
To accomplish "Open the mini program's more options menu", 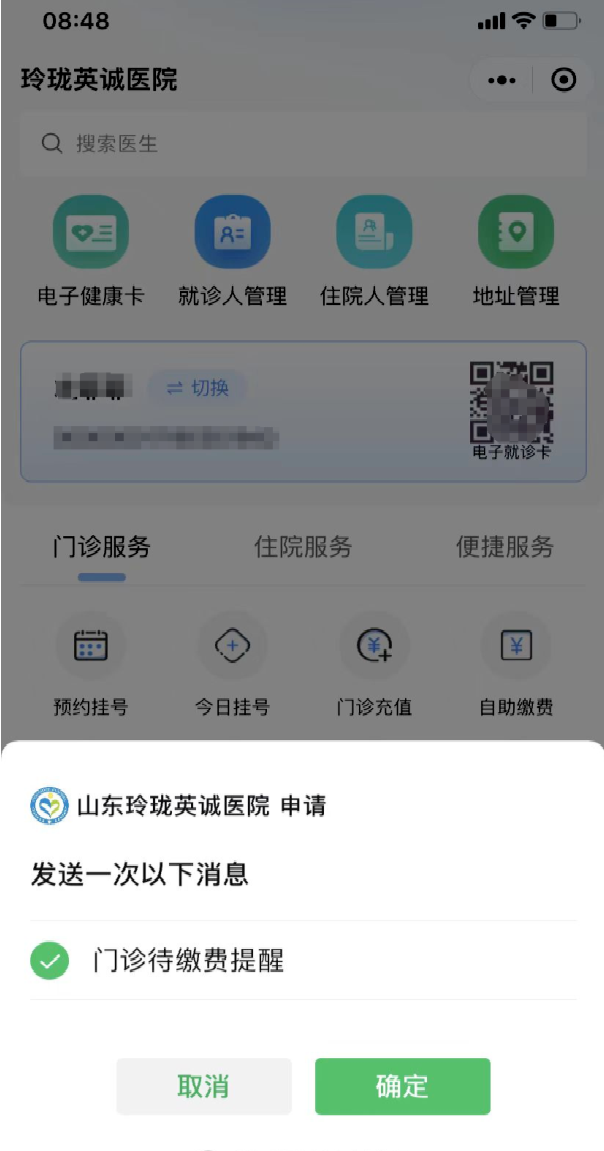I will pyautogui.click(x=501, y=80).
